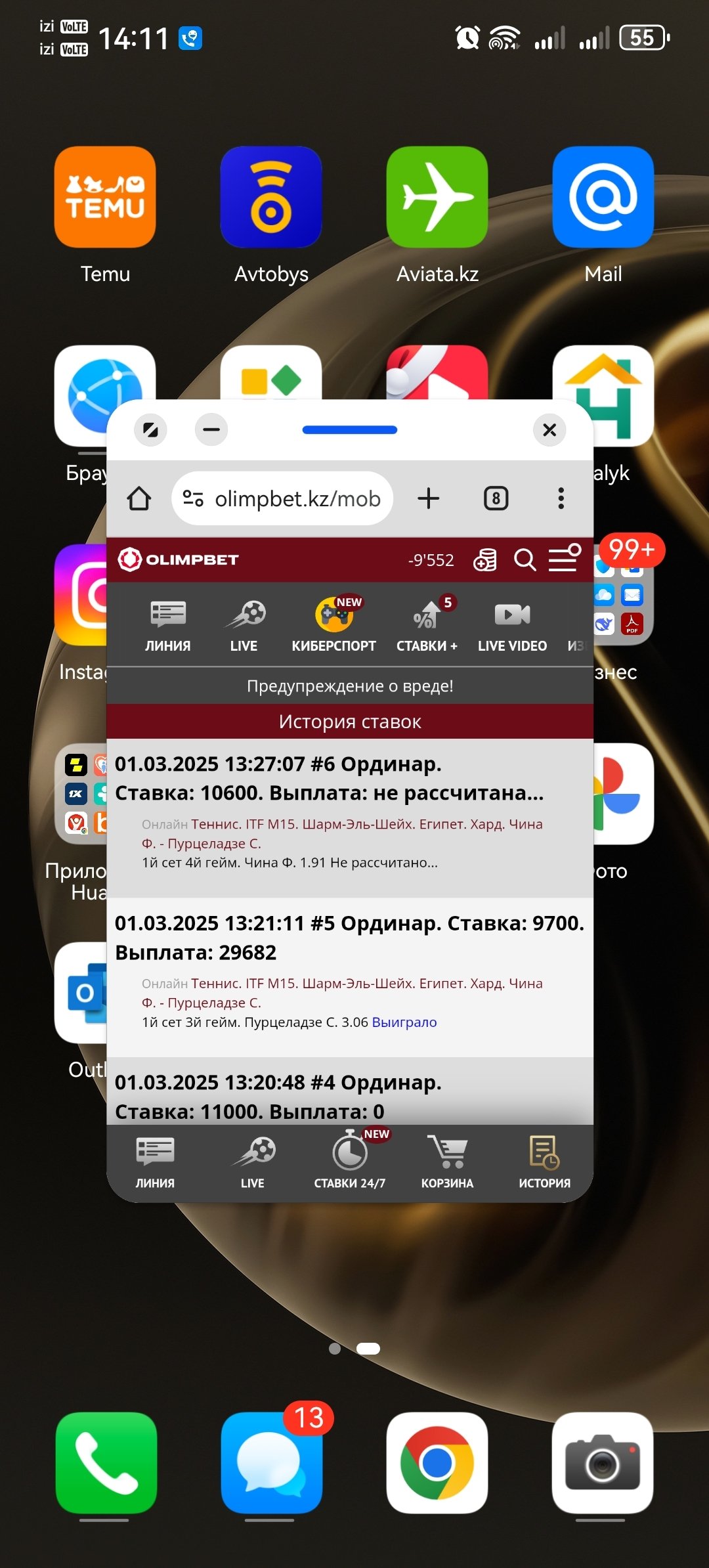Open the Ставки + section
Screen dimensions: 709x1568
[427, 624]
